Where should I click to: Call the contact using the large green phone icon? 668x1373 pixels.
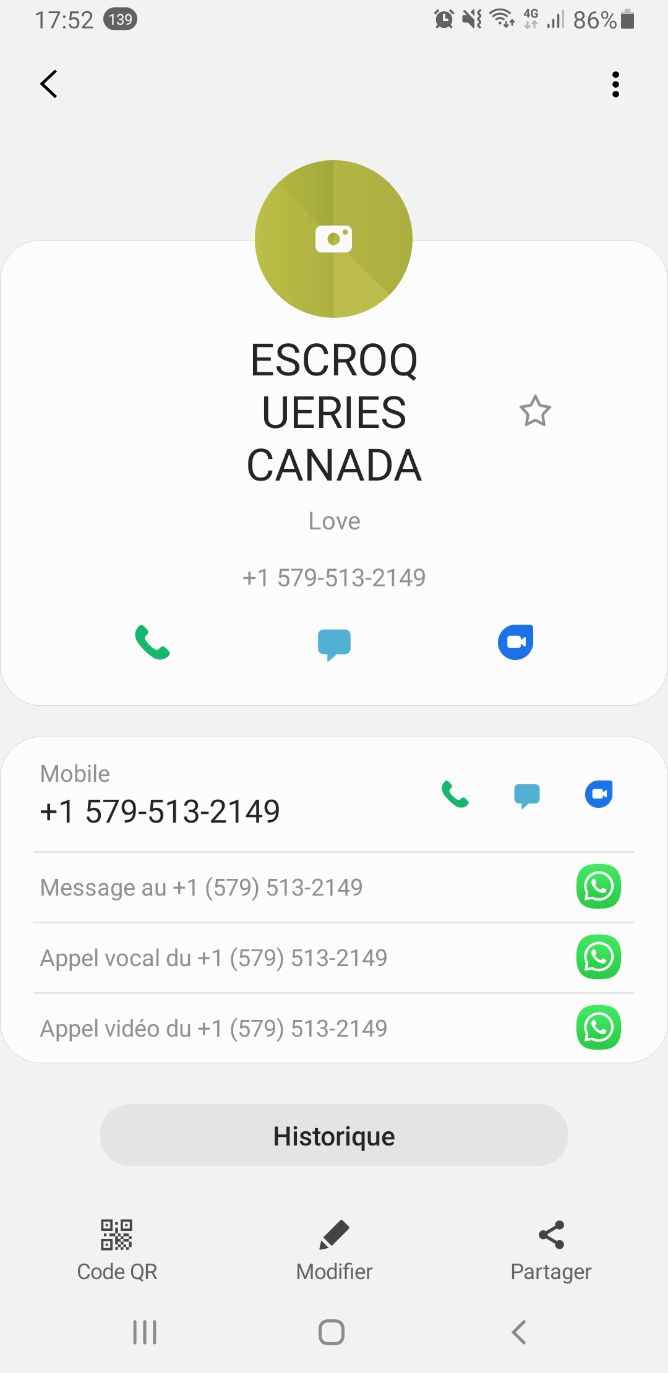tap(152, 642)
